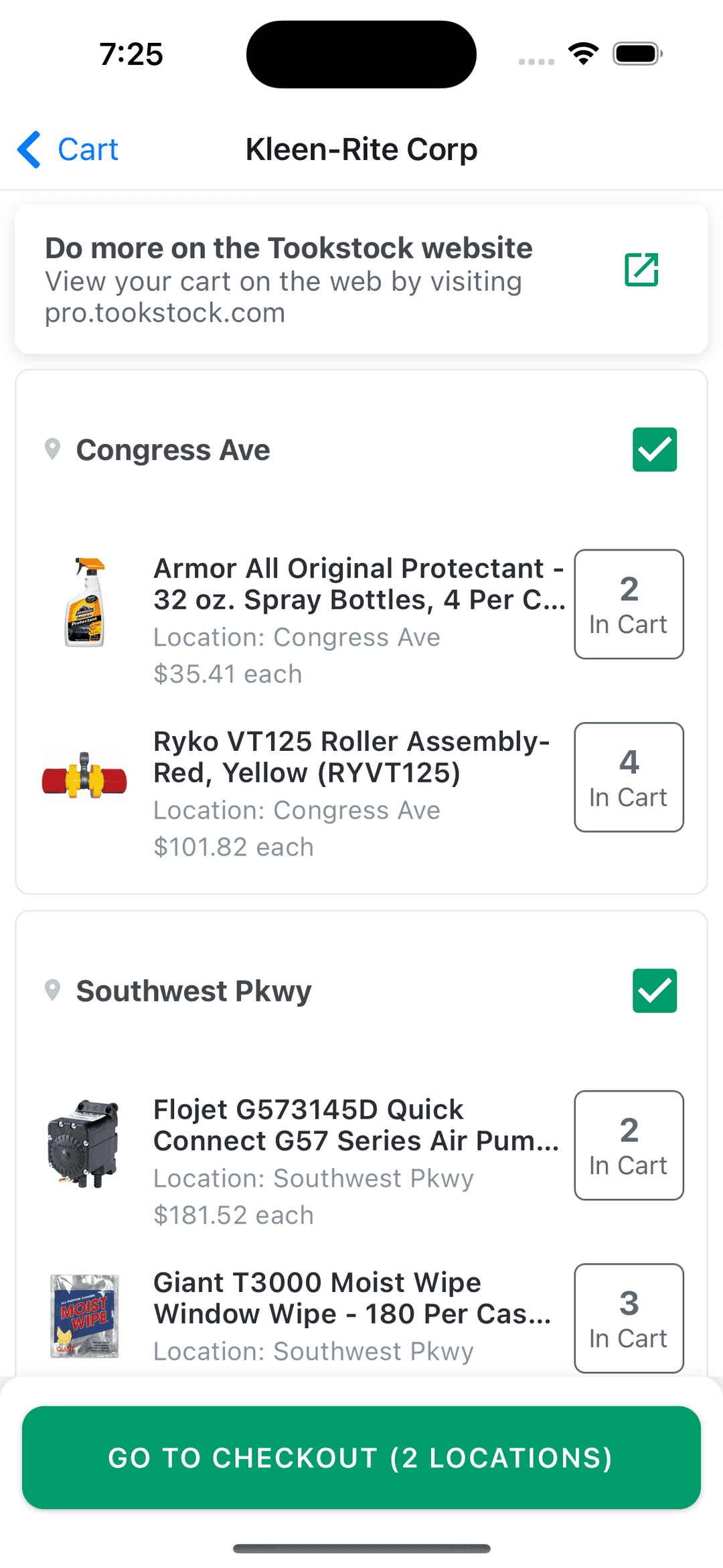Adjust quantity stepper for Giant Moist Wipe
Viewport: 723px width, 1568px height.
628,1319
